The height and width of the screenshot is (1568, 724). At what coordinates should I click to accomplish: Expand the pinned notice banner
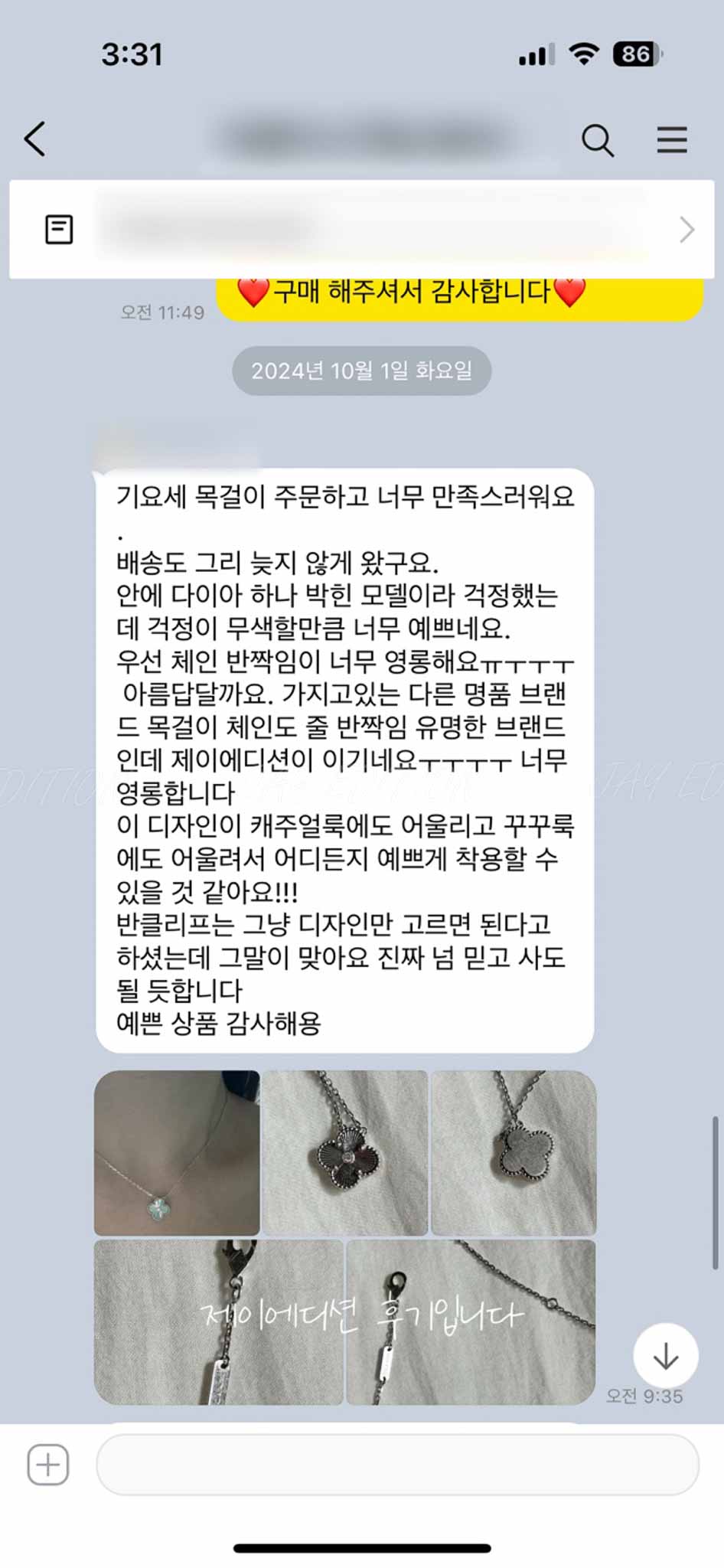click(x=686, y=230)
